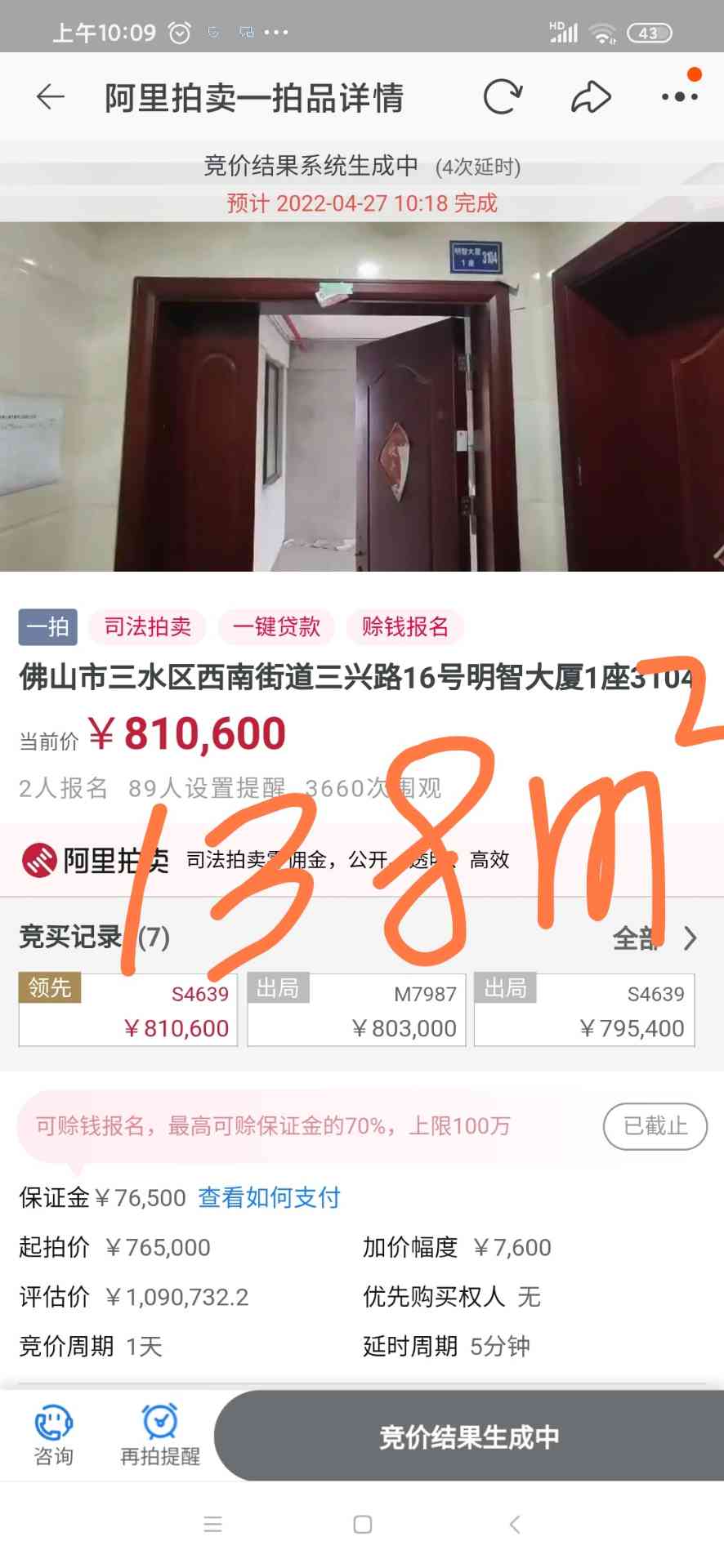
Task: Open the leading bid ¥810,600 card
Action: point(128,1010)
